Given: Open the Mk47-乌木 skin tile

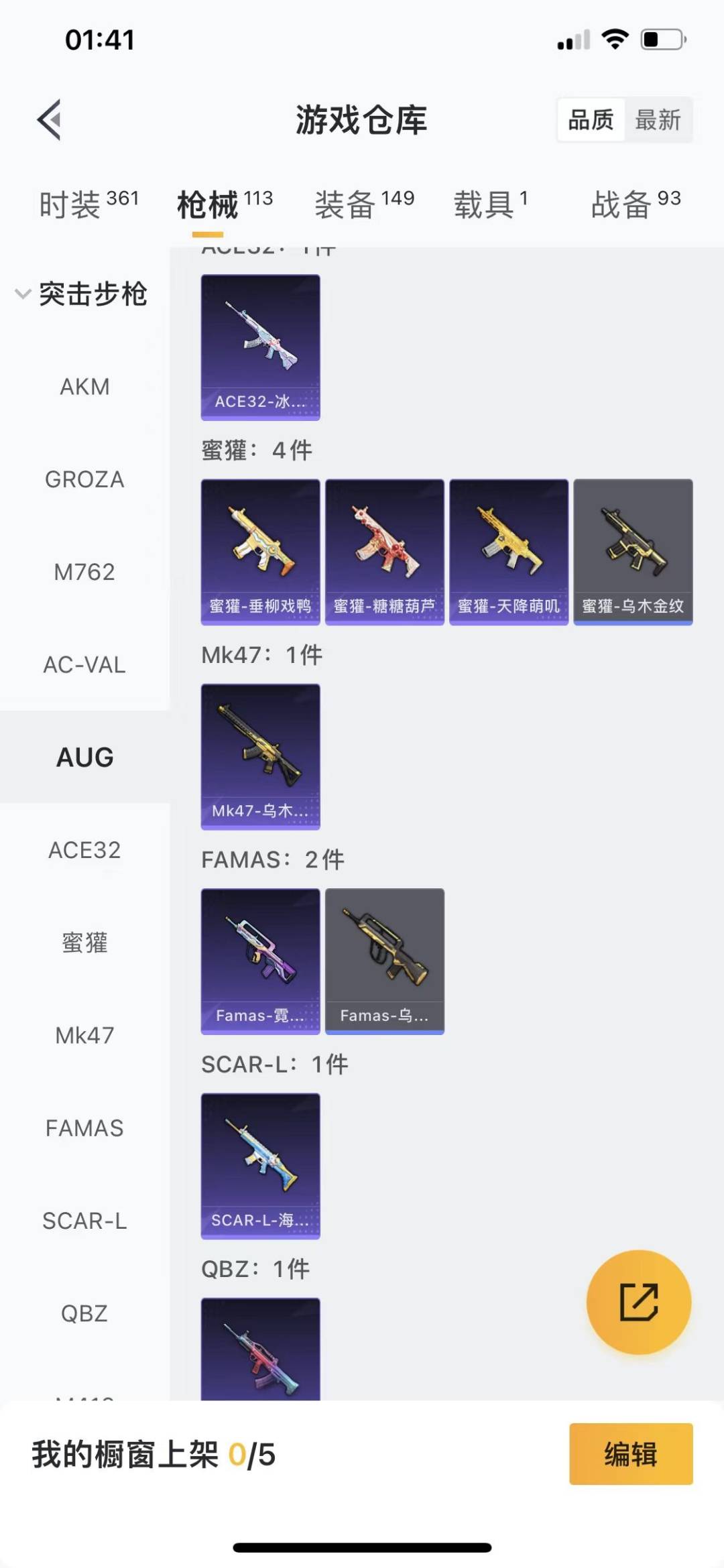Looking at the screenshot, I should tap(260, 756).
